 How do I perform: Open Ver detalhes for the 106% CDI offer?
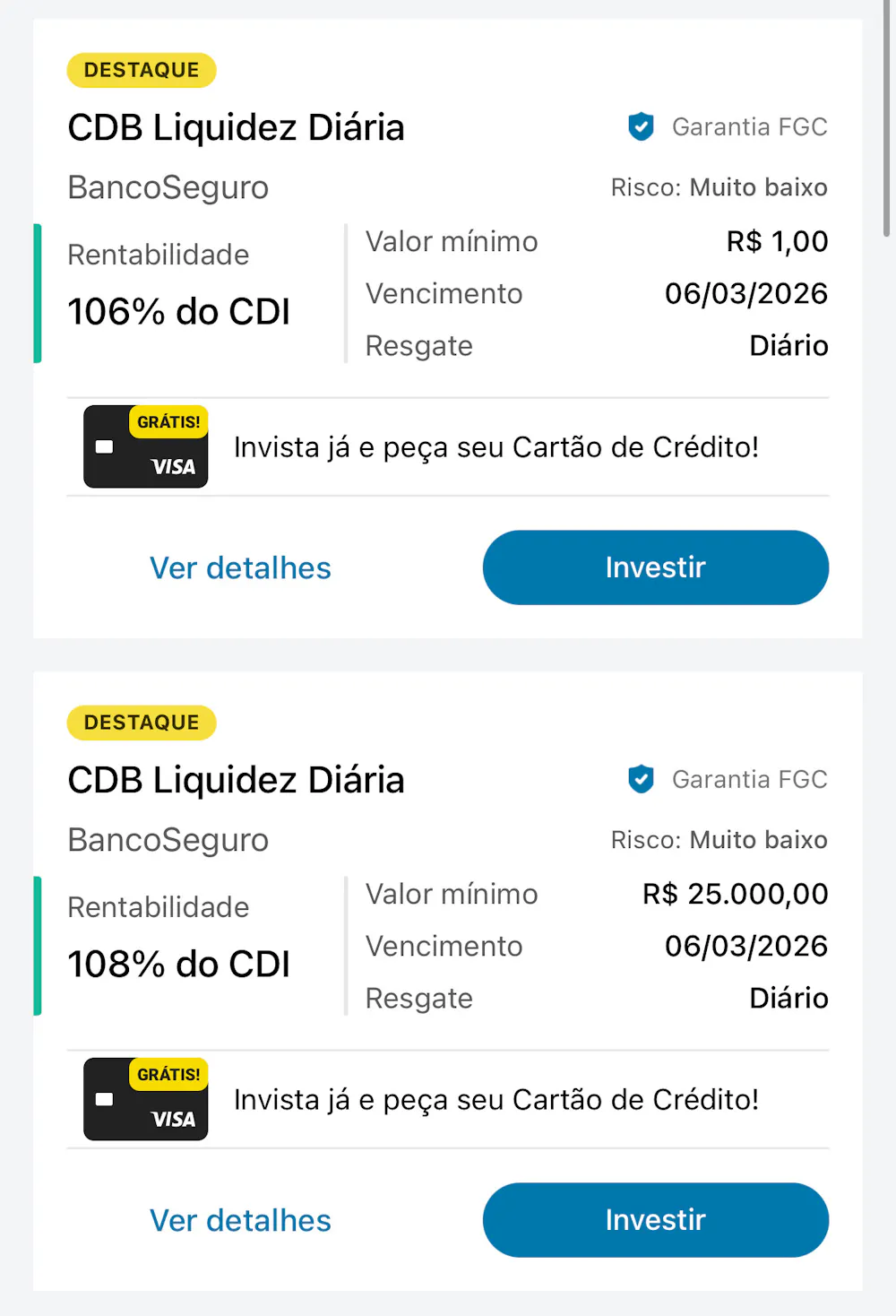240,568
